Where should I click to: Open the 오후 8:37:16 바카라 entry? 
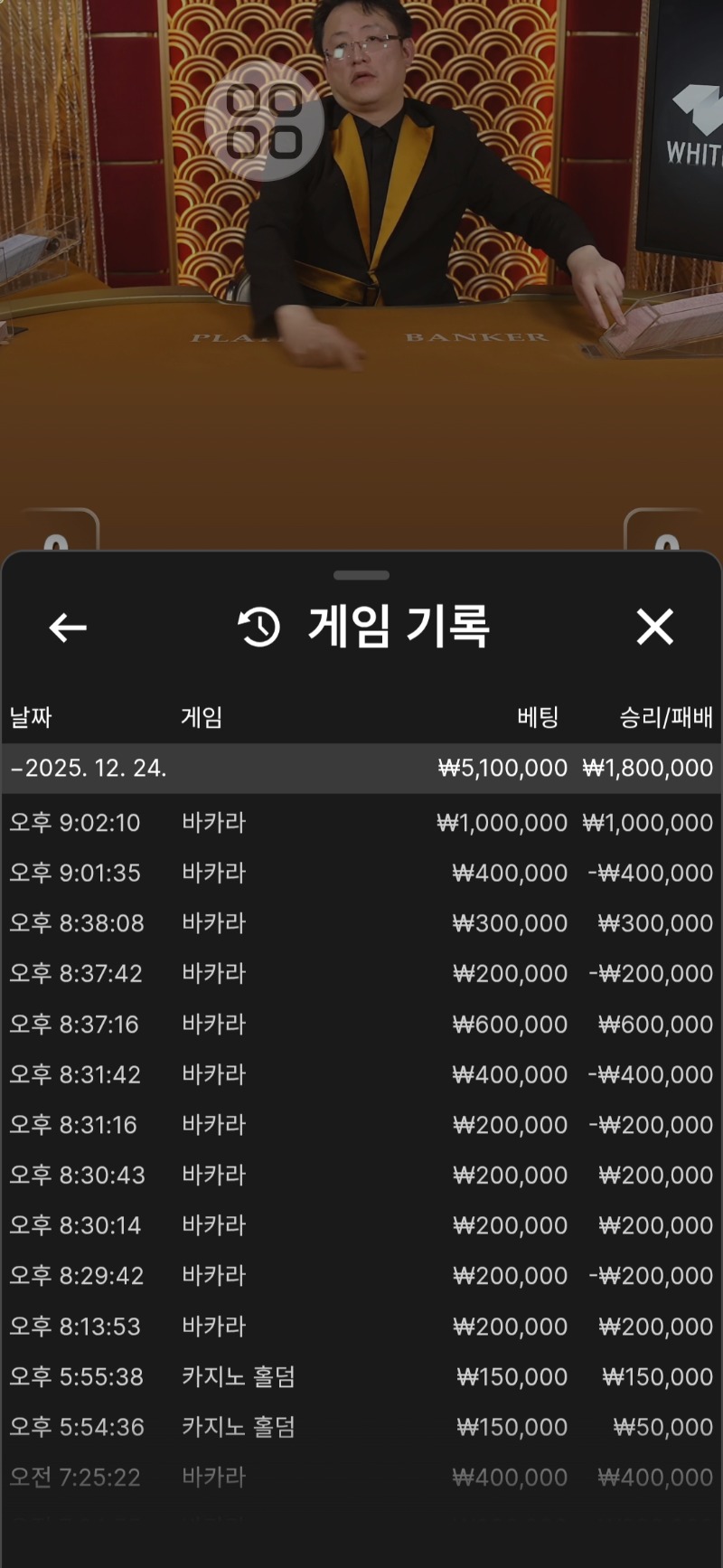tap(361, 1025)
